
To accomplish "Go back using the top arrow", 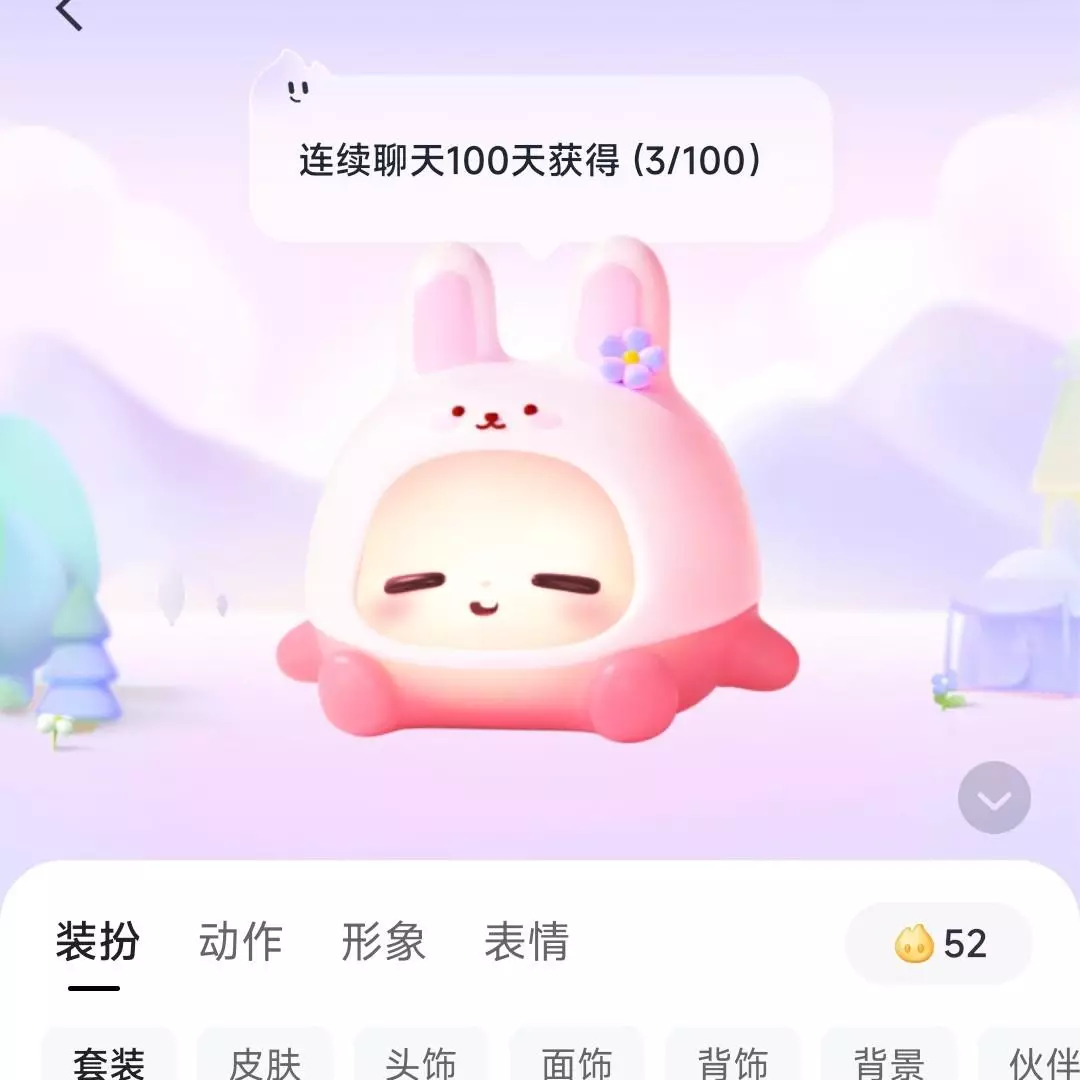I will pyautogui.click(x=68, y=13).
